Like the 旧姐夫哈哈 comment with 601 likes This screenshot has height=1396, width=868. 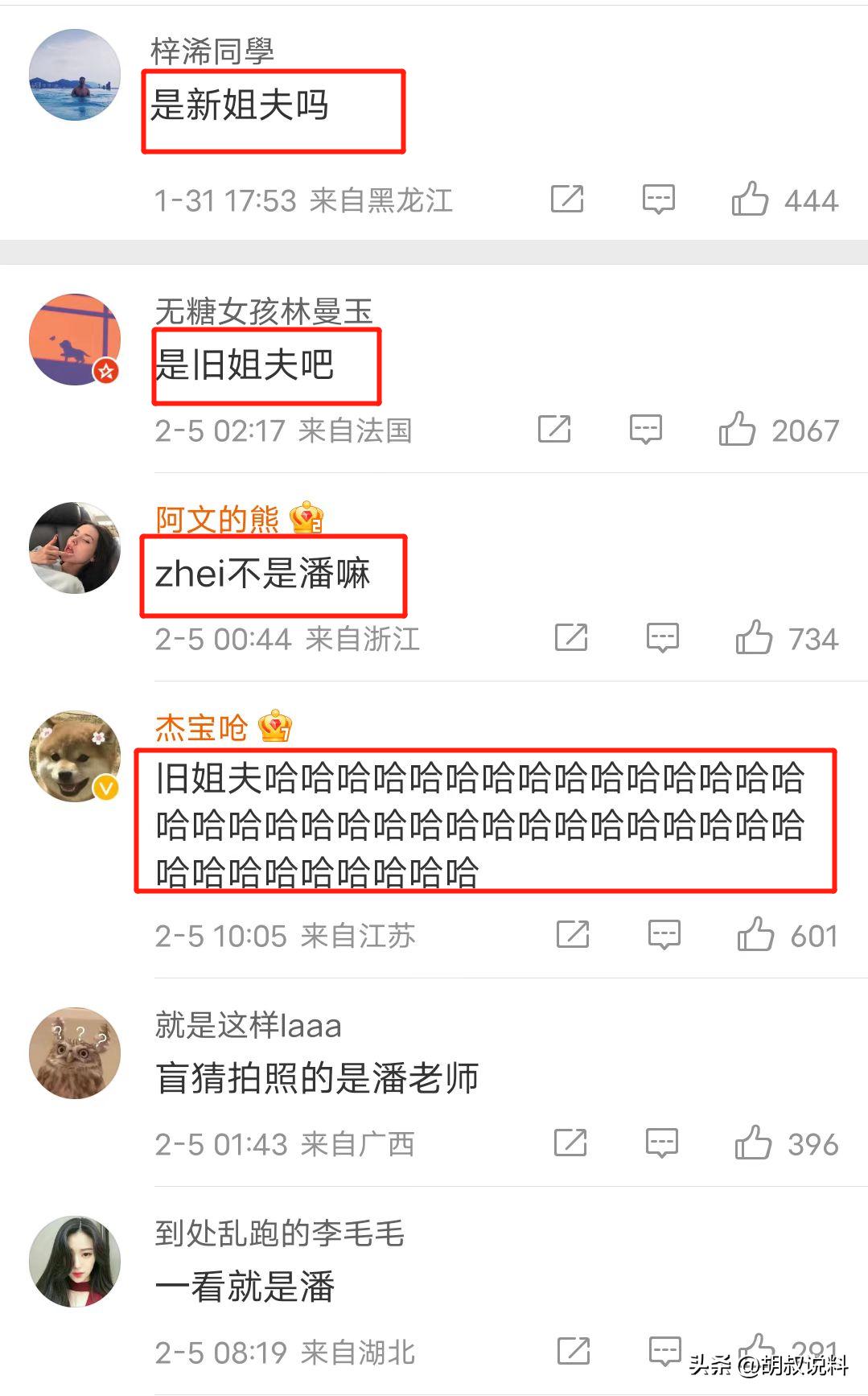point(753,933)
